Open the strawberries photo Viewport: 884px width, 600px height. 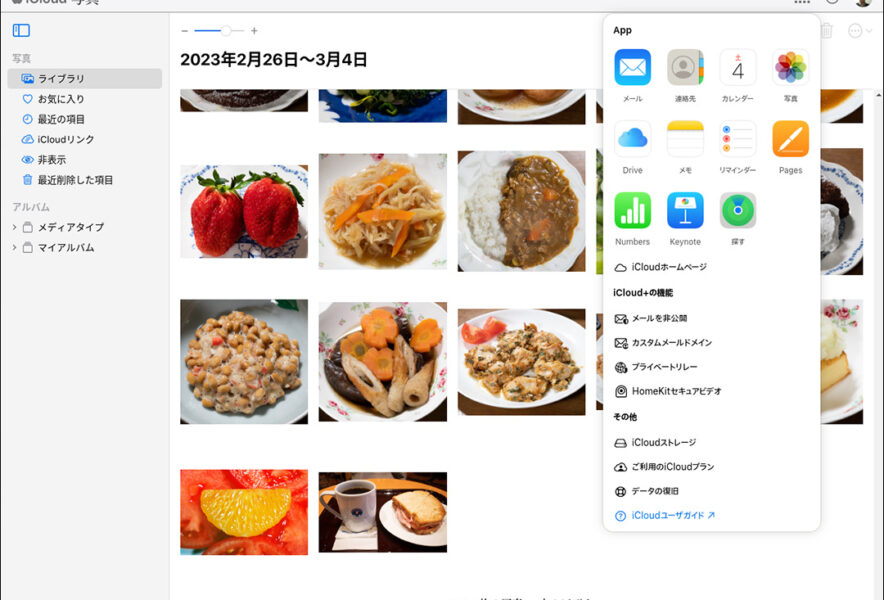click(x=244, y=212)
